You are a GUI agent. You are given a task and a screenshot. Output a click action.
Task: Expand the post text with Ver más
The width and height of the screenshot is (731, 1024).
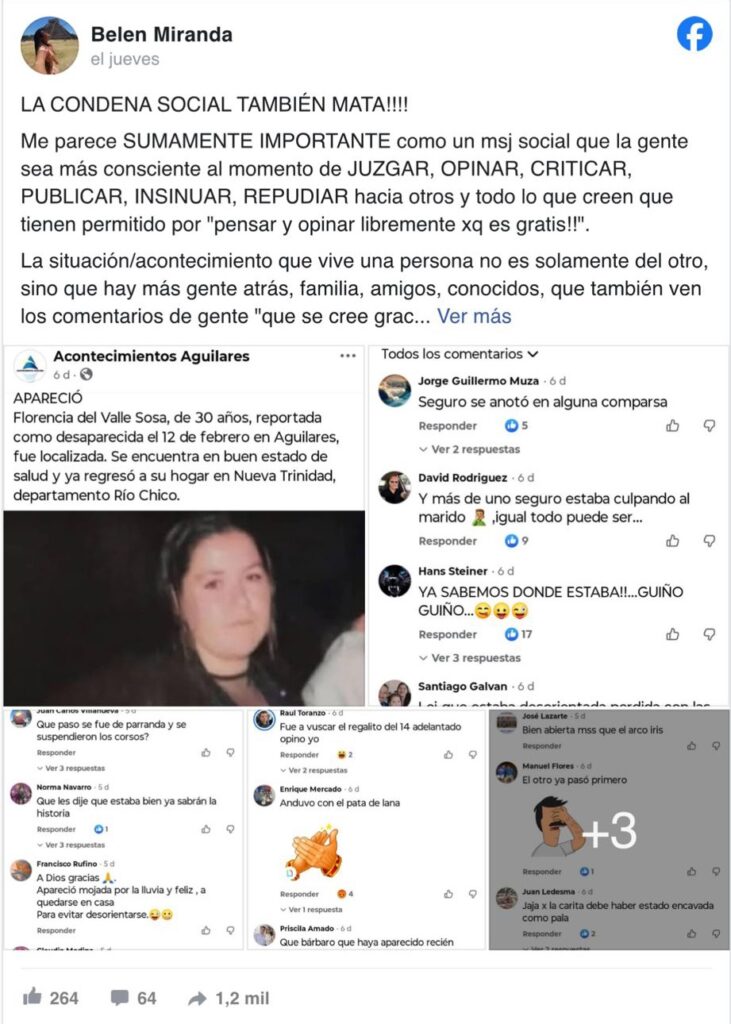474,316
